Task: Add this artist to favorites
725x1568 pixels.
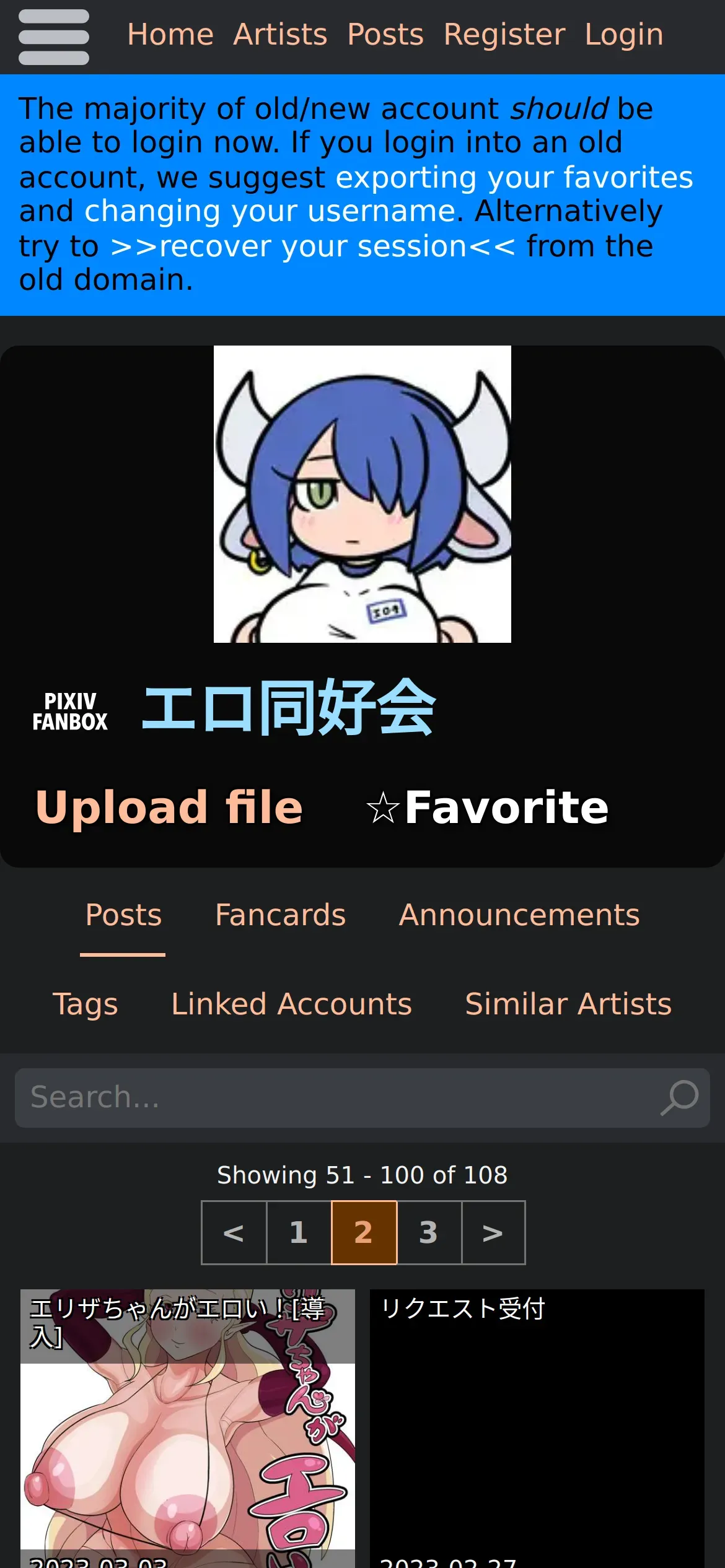Action: tap(488, 808)
